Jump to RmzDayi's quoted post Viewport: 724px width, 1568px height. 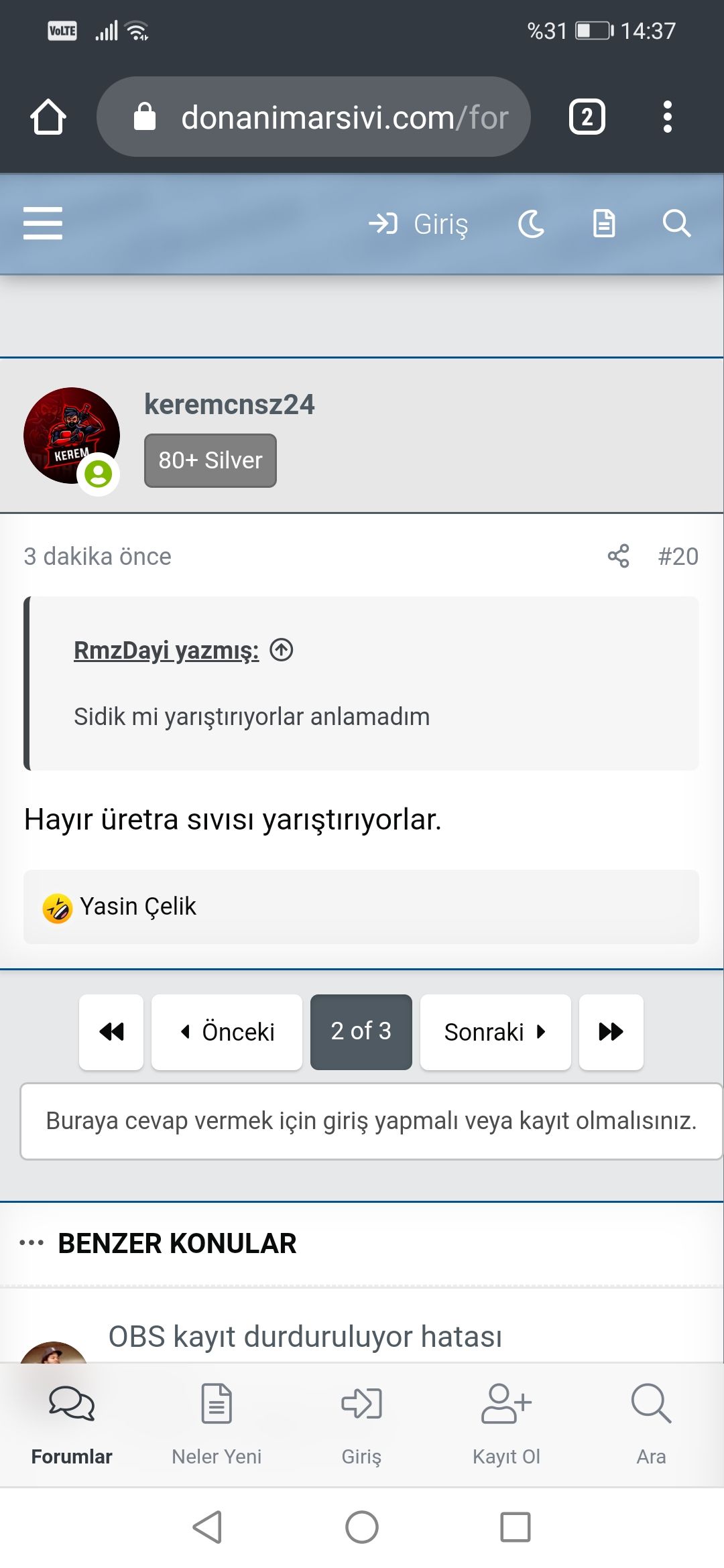pos(282,650)
